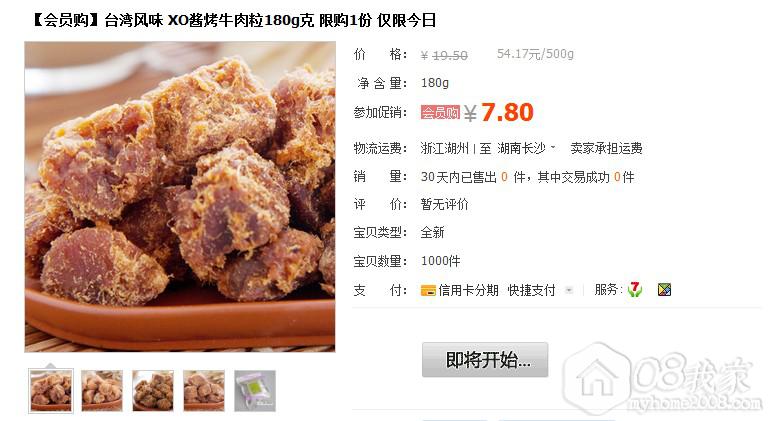Open the 信用卡分期 payment option
The width and height of the screenshot is (769, 421).
pyautogui.click(x=459, y=290)
